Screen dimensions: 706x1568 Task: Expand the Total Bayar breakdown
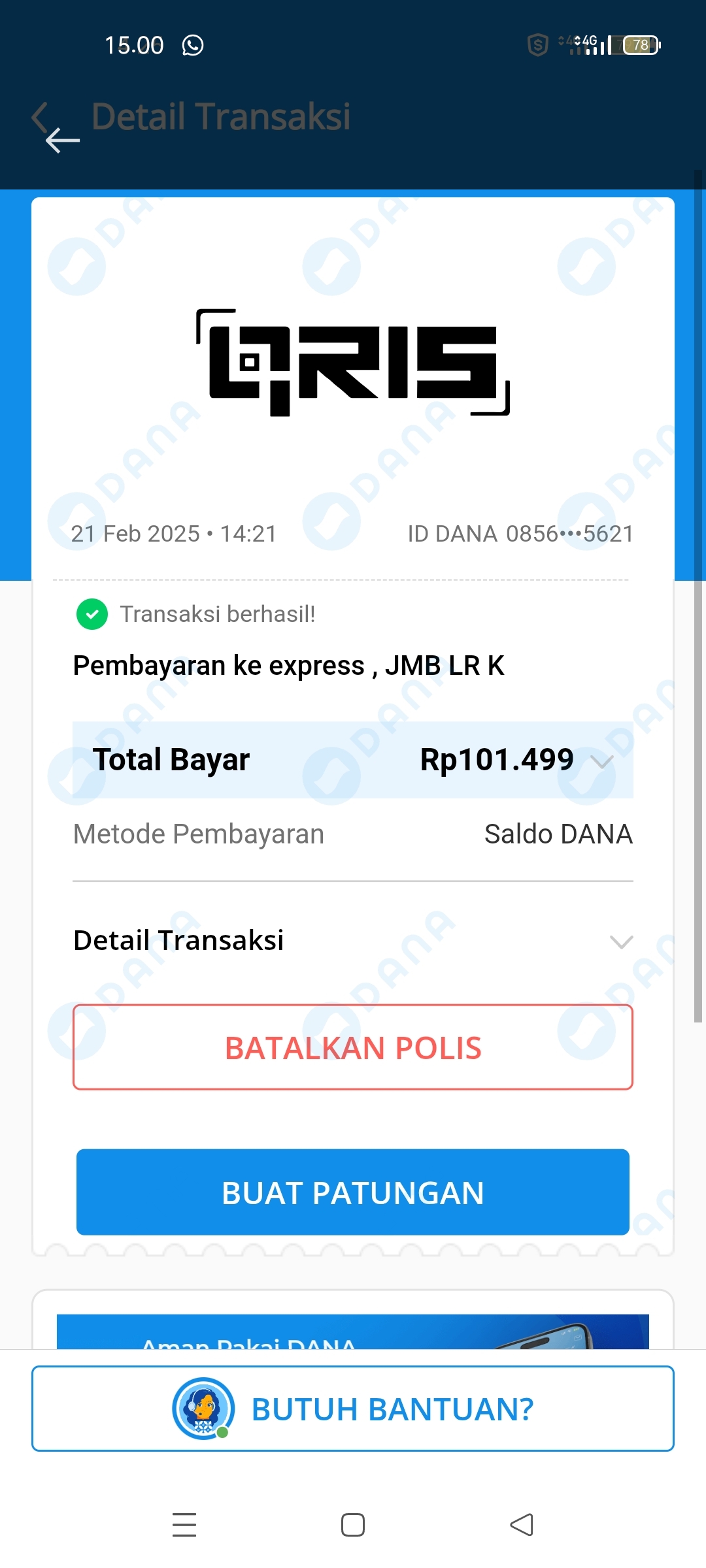601,761
